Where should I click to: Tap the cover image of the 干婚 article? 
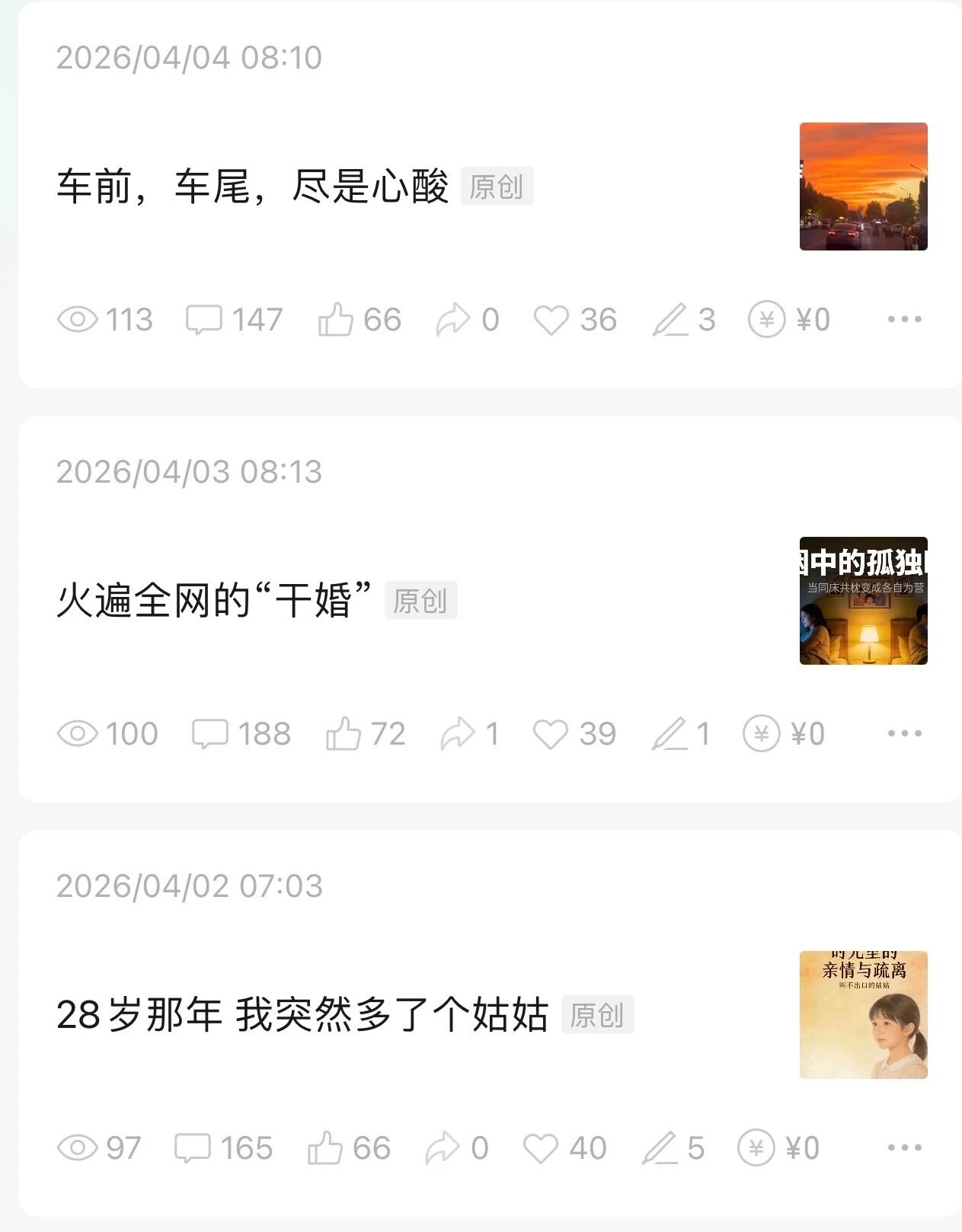coord(863,601)
